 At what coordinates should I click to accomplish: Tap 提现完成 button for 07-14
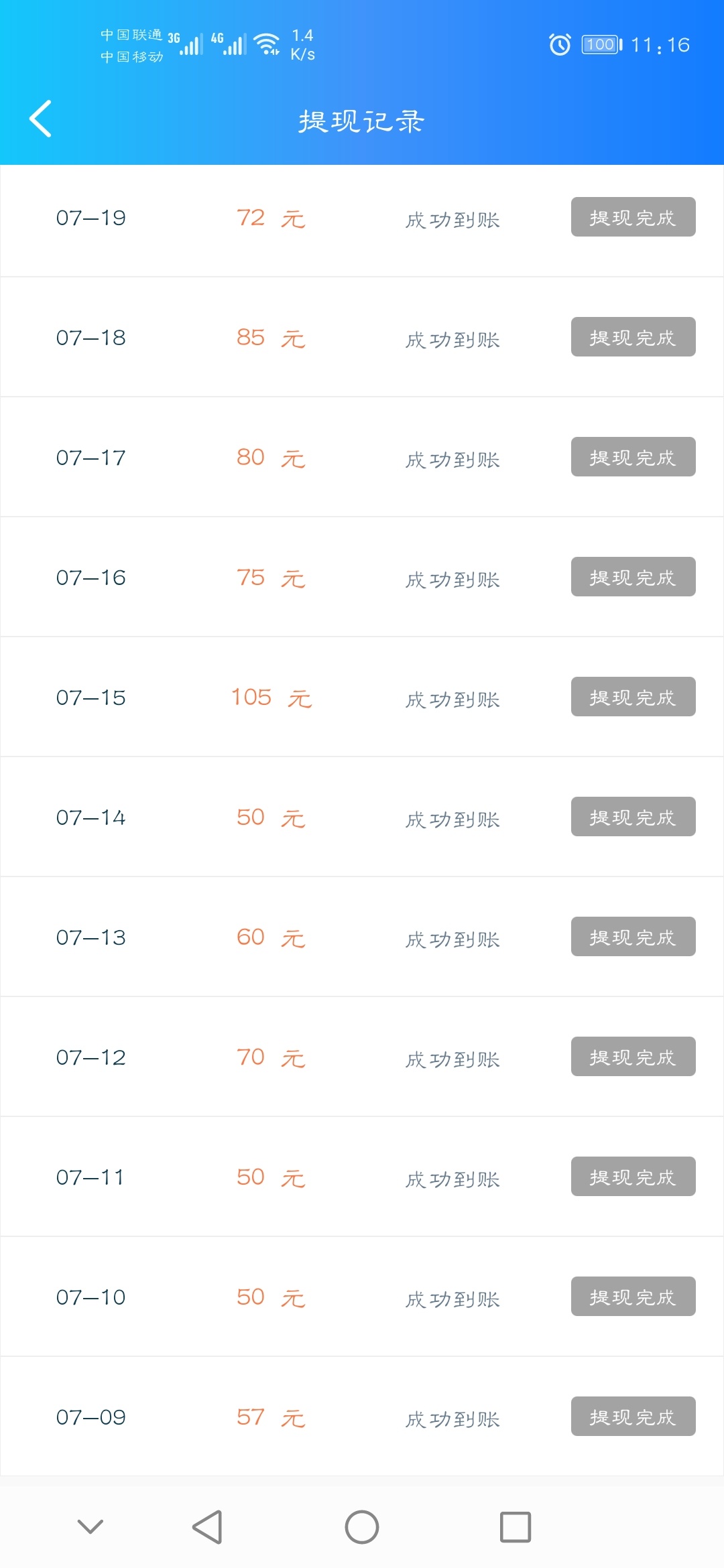(633, 817)
